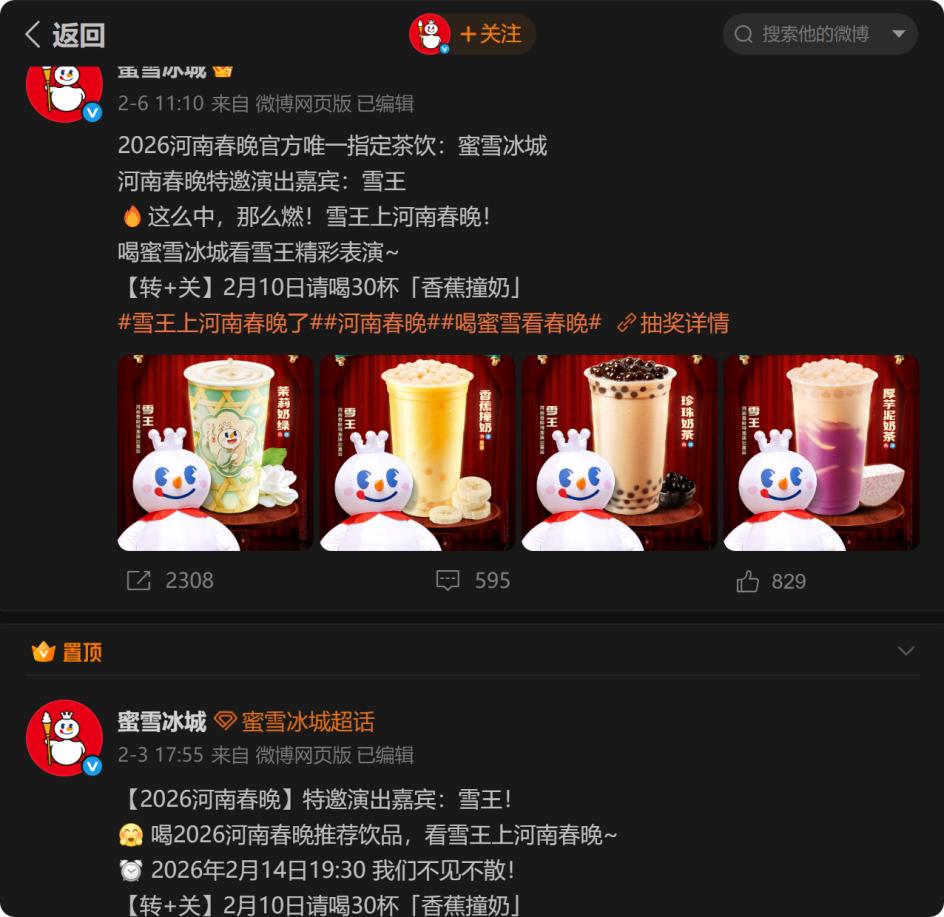View the 香蕉撞奶 drink photo
The height and width of the screenshot is (917, 944).
pyautogui.click(x=417, y=452)
